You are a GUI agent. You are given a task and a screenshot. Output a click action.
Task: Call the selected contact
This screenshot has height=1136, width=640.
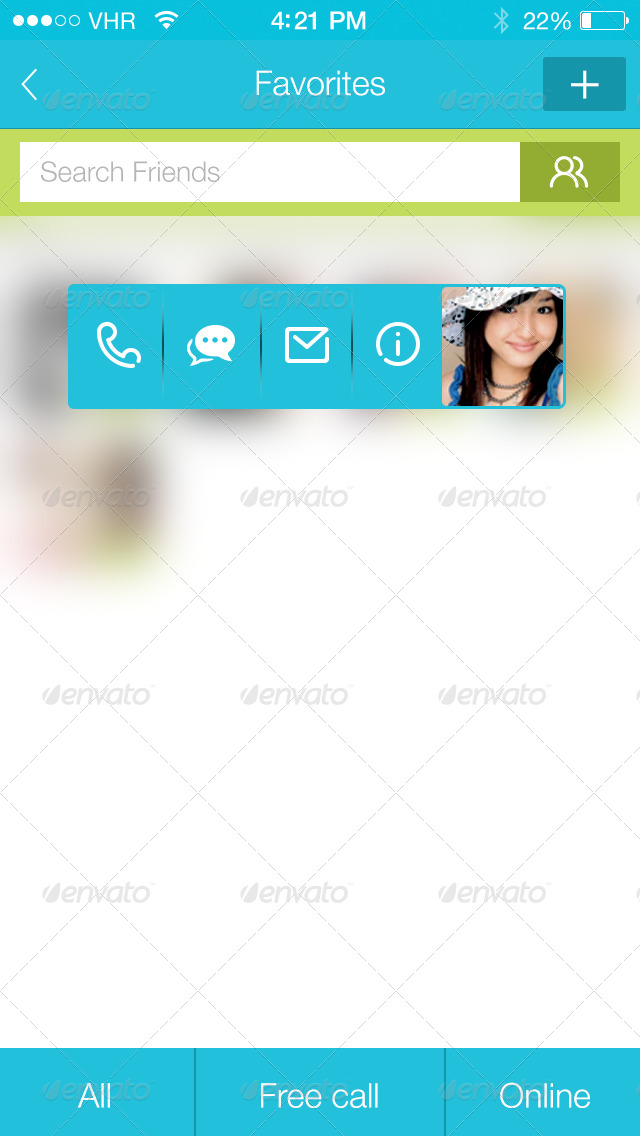[x=118, y=346]
